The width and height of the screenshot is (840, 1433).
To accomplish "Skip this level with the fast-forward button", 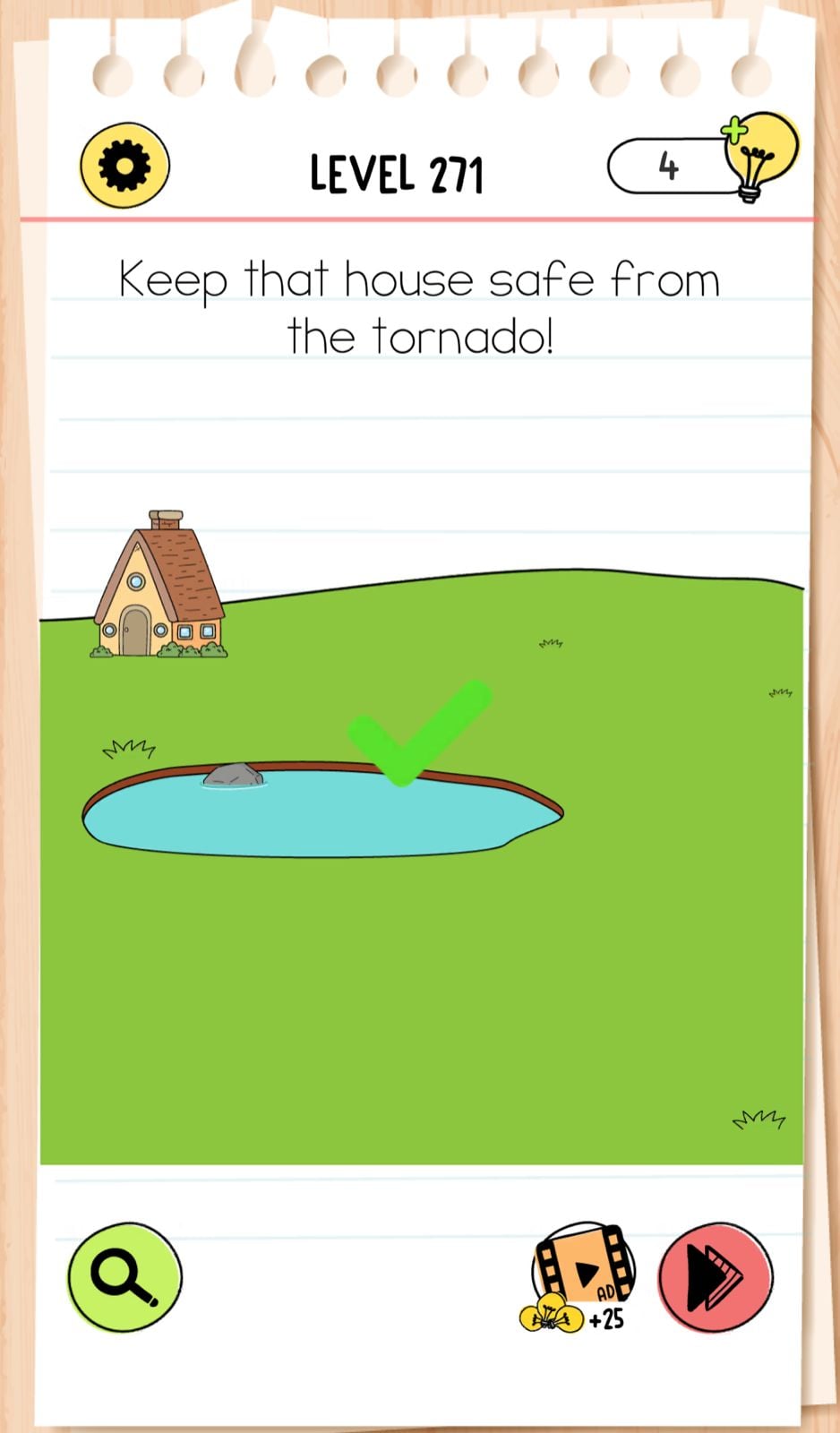I will click(715, 1277).
